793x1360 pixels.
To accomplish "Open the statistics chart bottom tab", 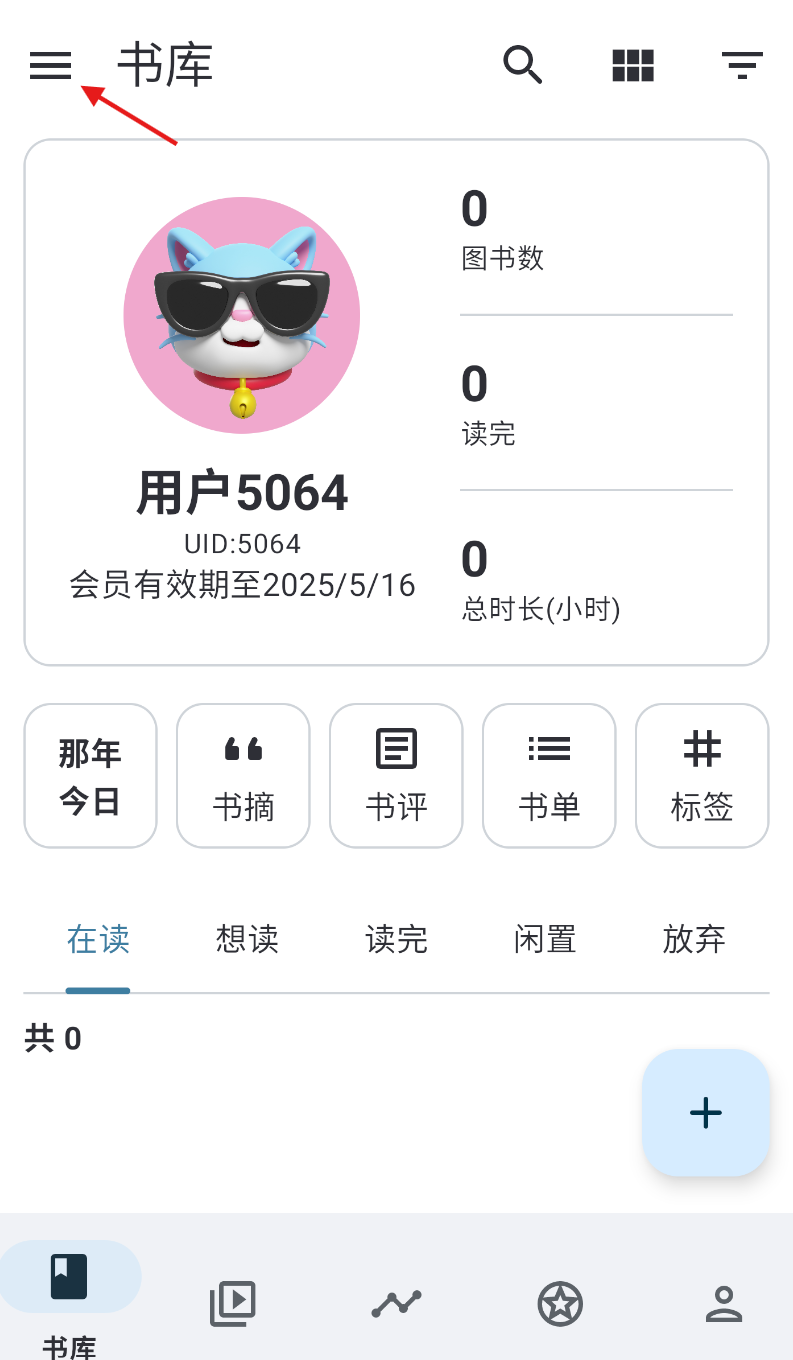I will pyautogui.click(x=396, y=1303).
